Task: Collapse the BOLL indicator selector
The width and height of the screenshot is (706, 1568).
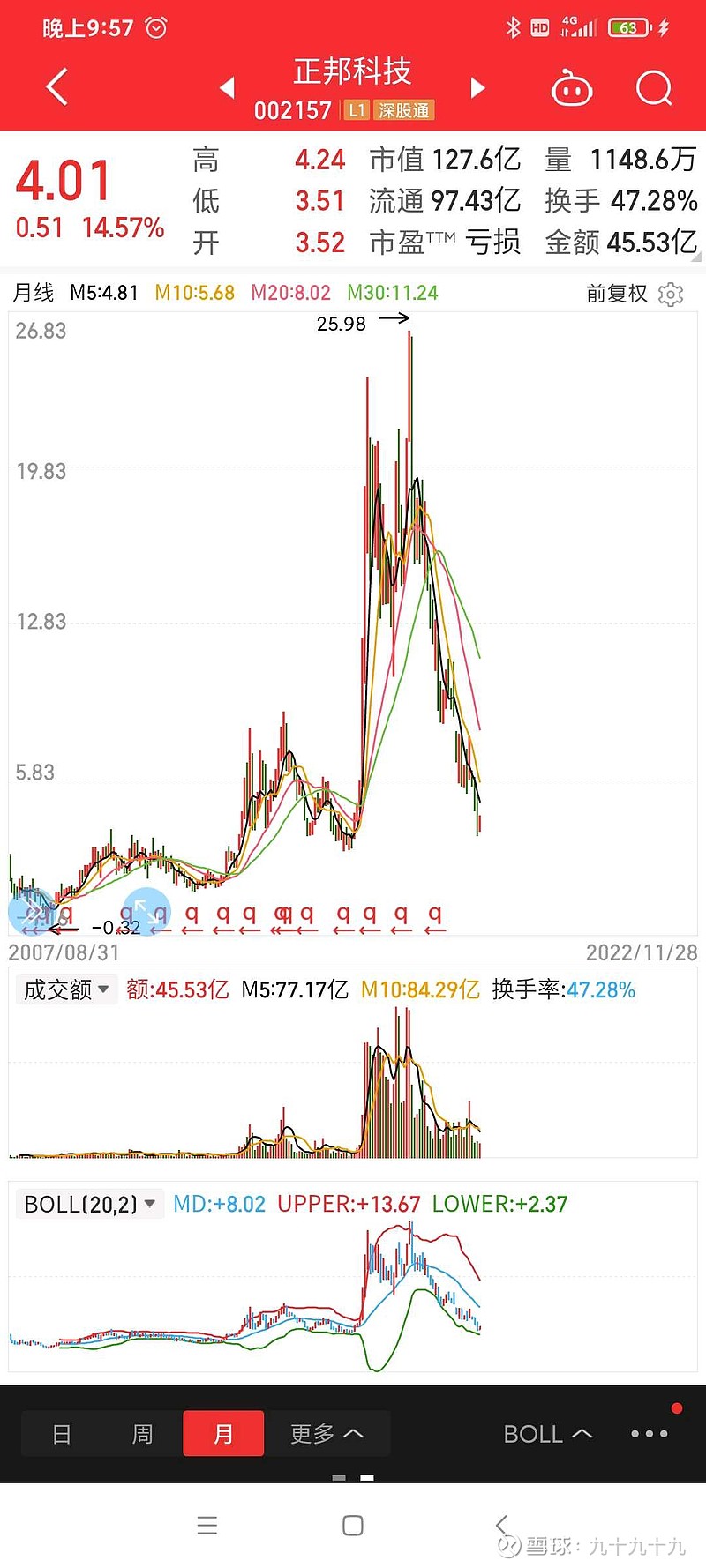Action: coord(545,1433)
